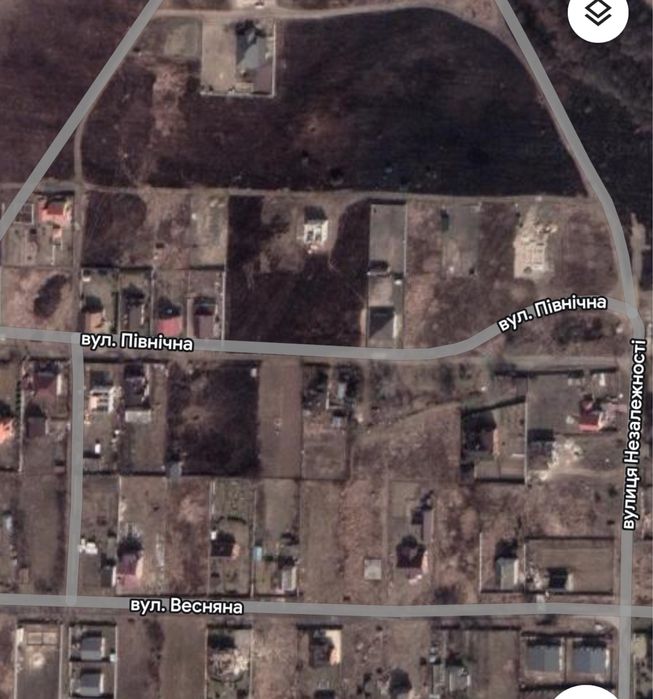Image resolution: width=653 pixels, height=699 pixels.
Task: Open the map layers selector
Action: pyautogui.click(x=597, y=14)
